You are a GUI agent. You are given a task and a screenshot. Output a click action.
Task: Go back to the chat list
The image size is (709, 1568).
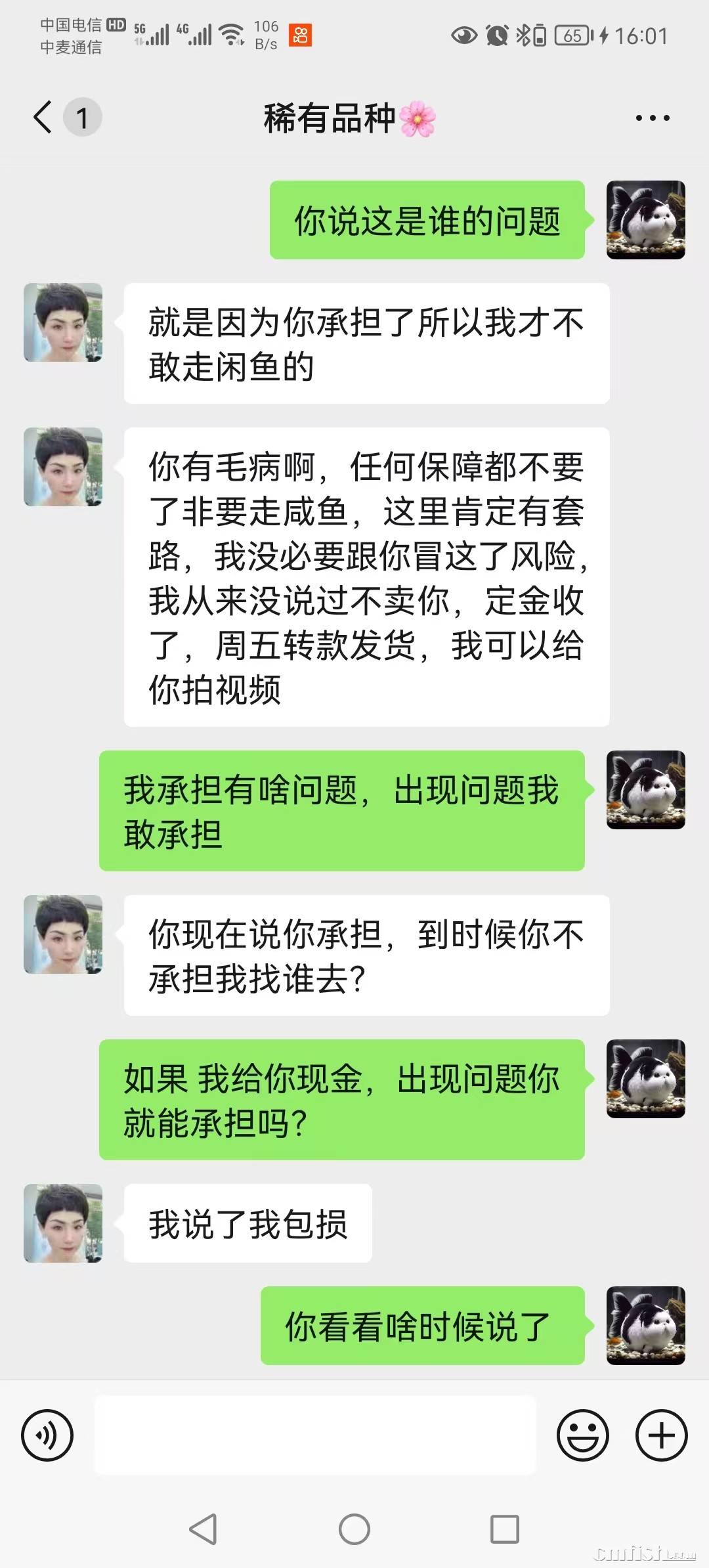coord(43,118)
